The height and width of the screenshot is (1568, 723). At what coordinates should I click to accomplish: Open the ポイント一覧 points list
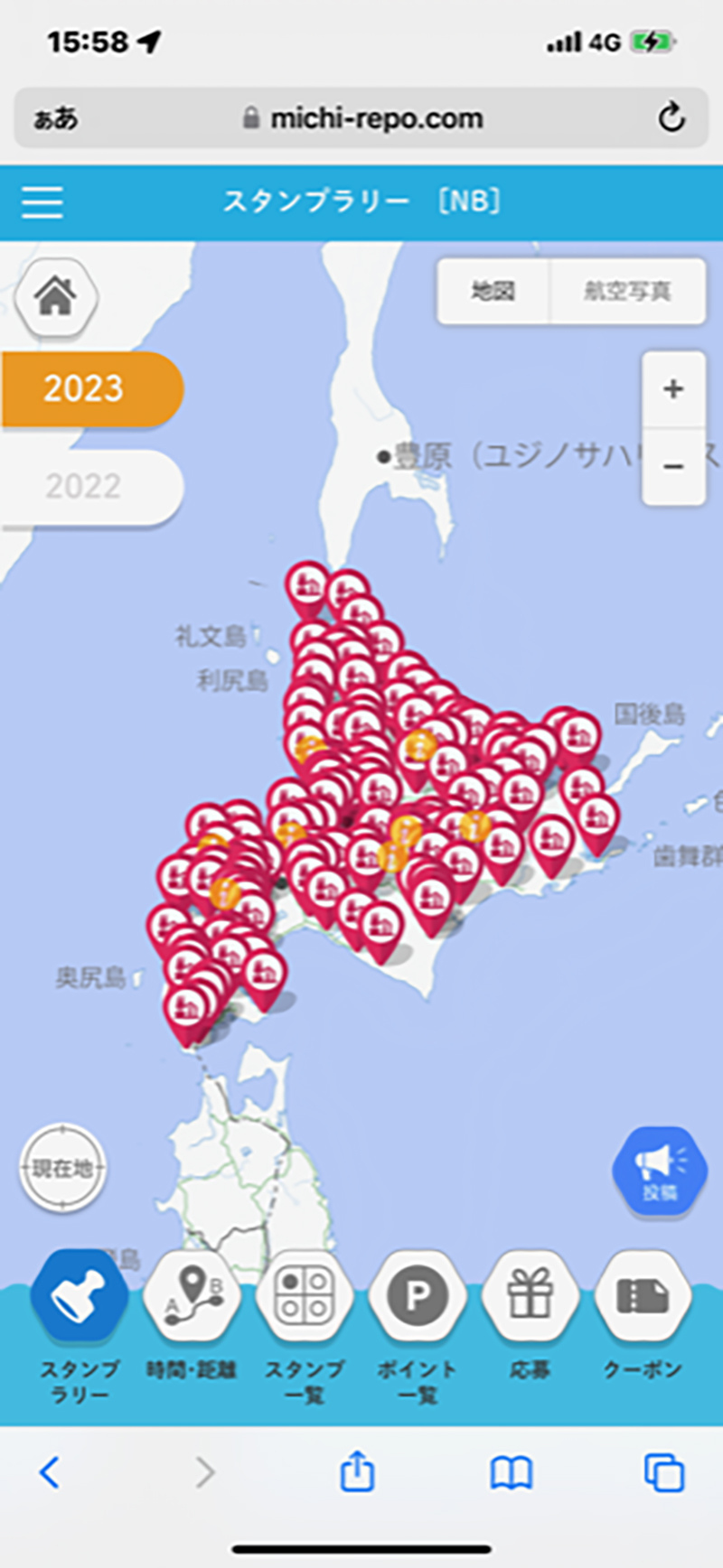coord(417,1295)
